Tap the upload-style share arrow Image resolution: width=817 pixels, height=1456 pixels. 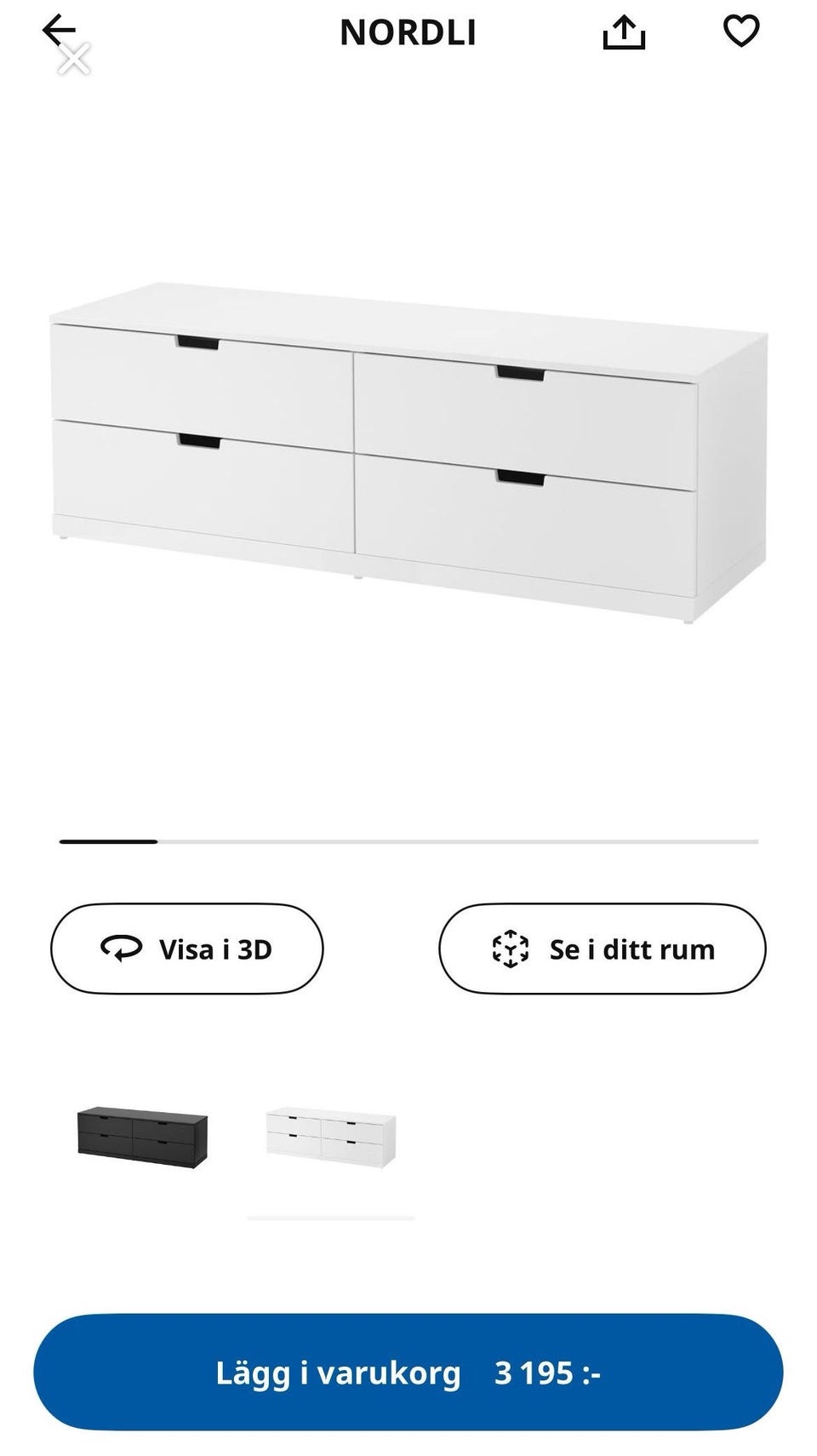pyautogui.click(x=624, y=31)
